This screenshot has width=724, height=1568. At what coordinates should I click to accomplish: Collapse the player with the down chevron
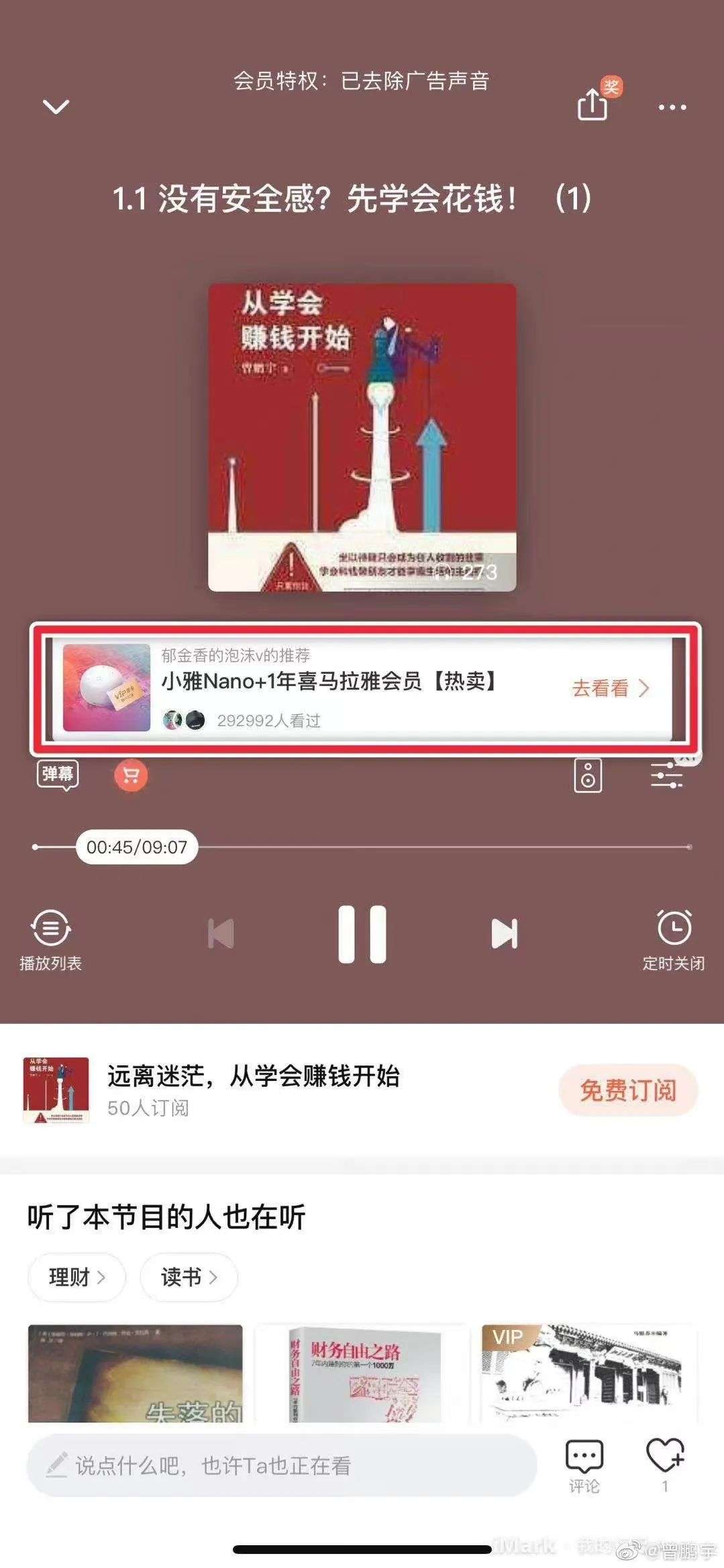point(56,107)
